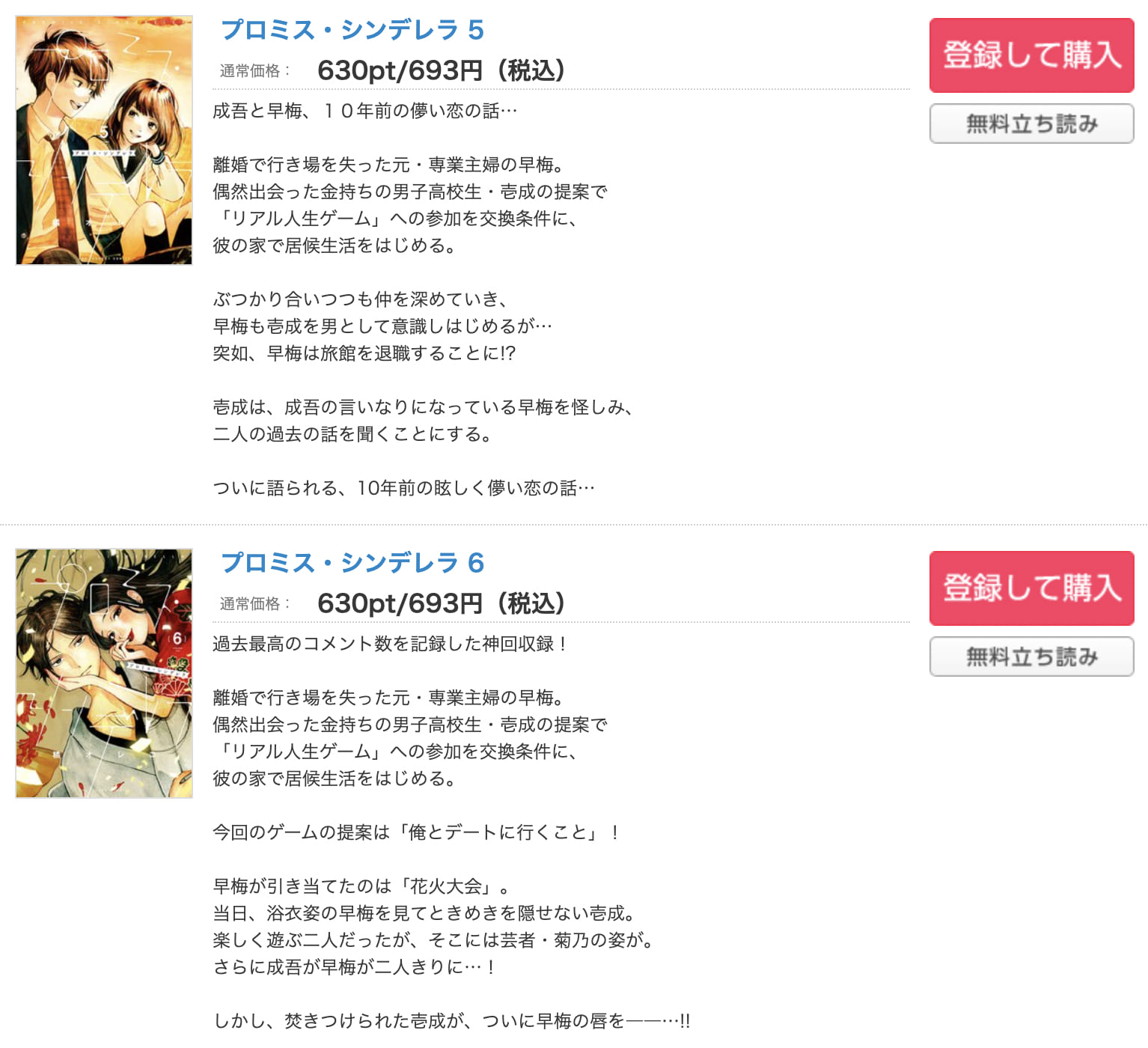
Task: Tap 登録して購入 for プロミス・シンデレラ 5
Action: click(x=1031, y=55)
